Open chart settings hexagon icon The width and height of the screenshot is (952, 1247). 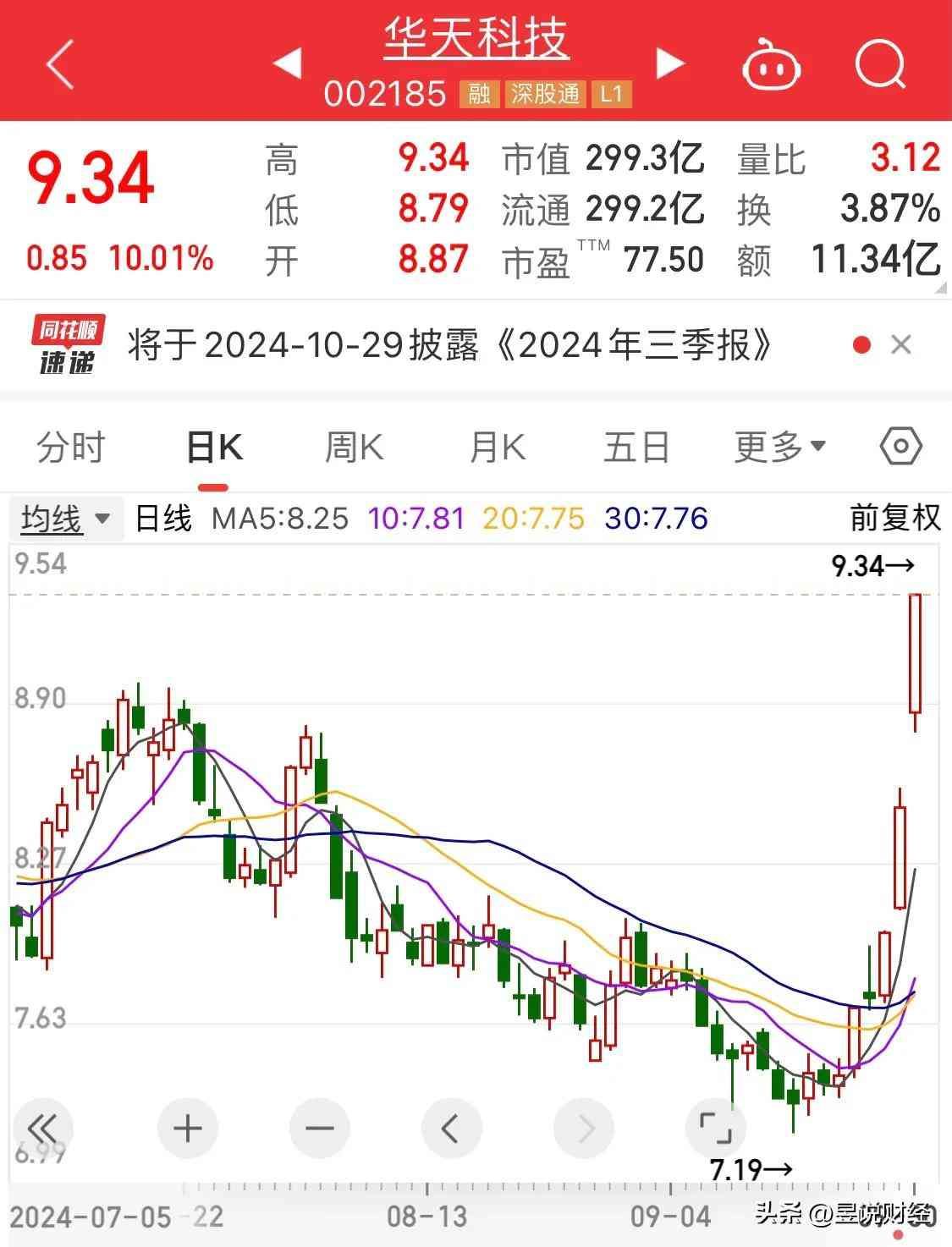pos(900,446)
